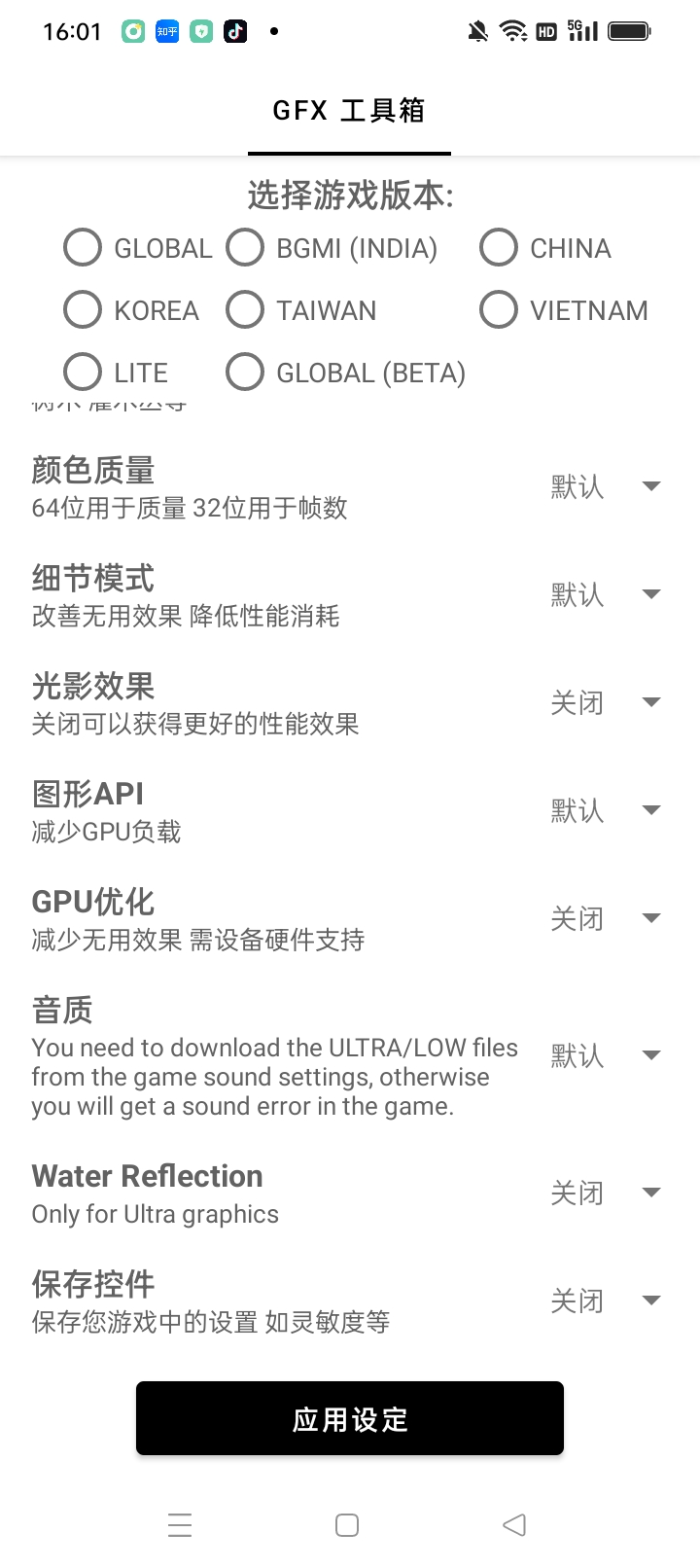Tap the TikTok notification icon in status bar

point(233,31)
